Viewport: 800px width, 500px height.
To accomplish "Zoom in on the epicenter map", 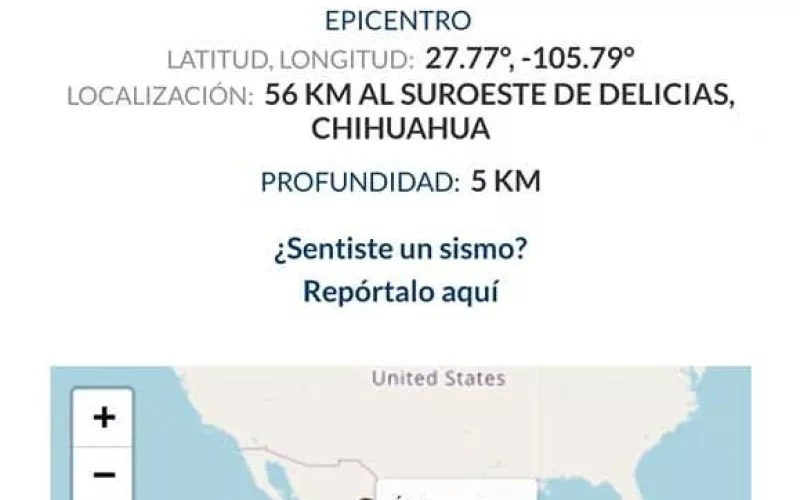I will pos(103,417).
